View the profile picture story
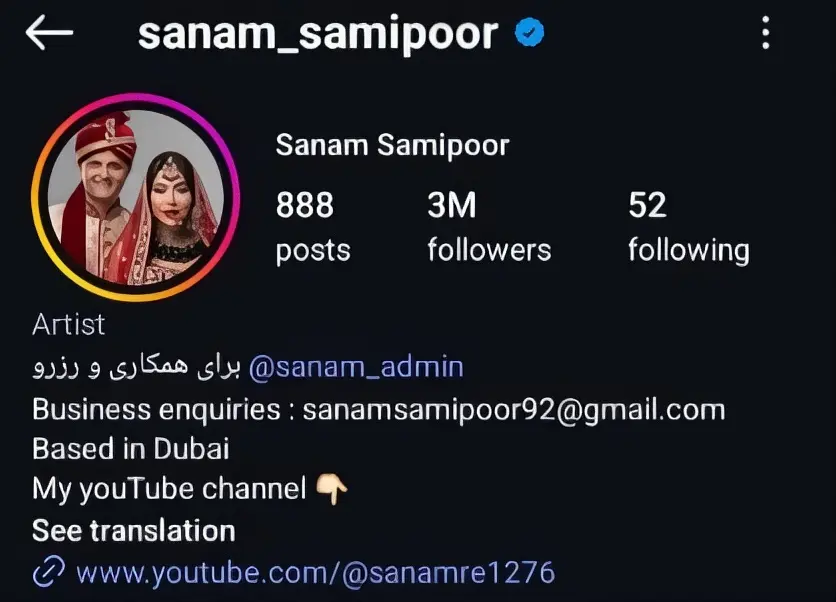 click(136, 197)
